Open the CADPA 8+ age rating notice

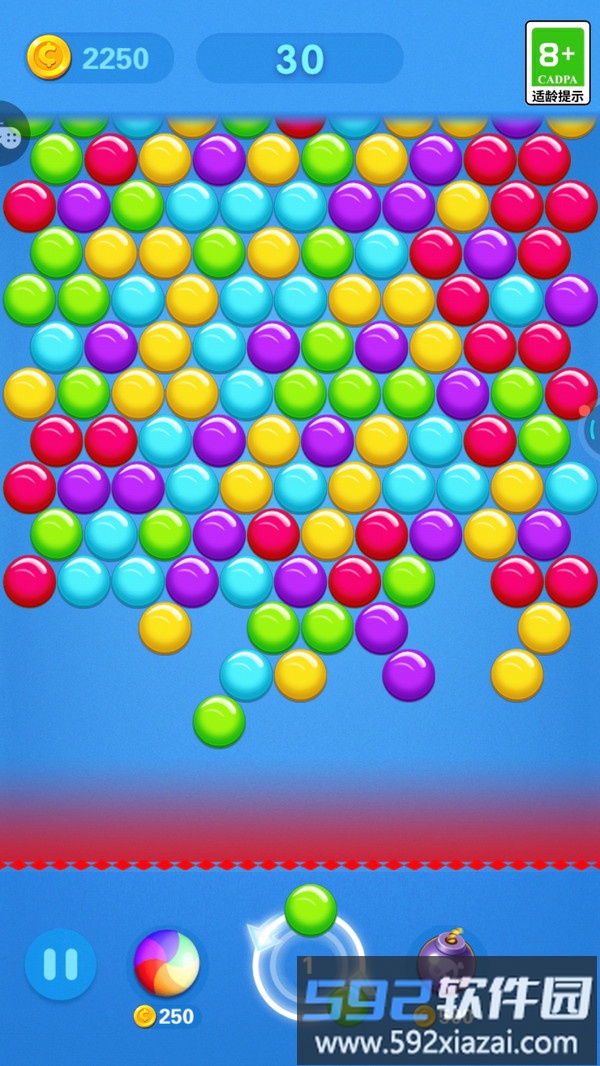557,62
